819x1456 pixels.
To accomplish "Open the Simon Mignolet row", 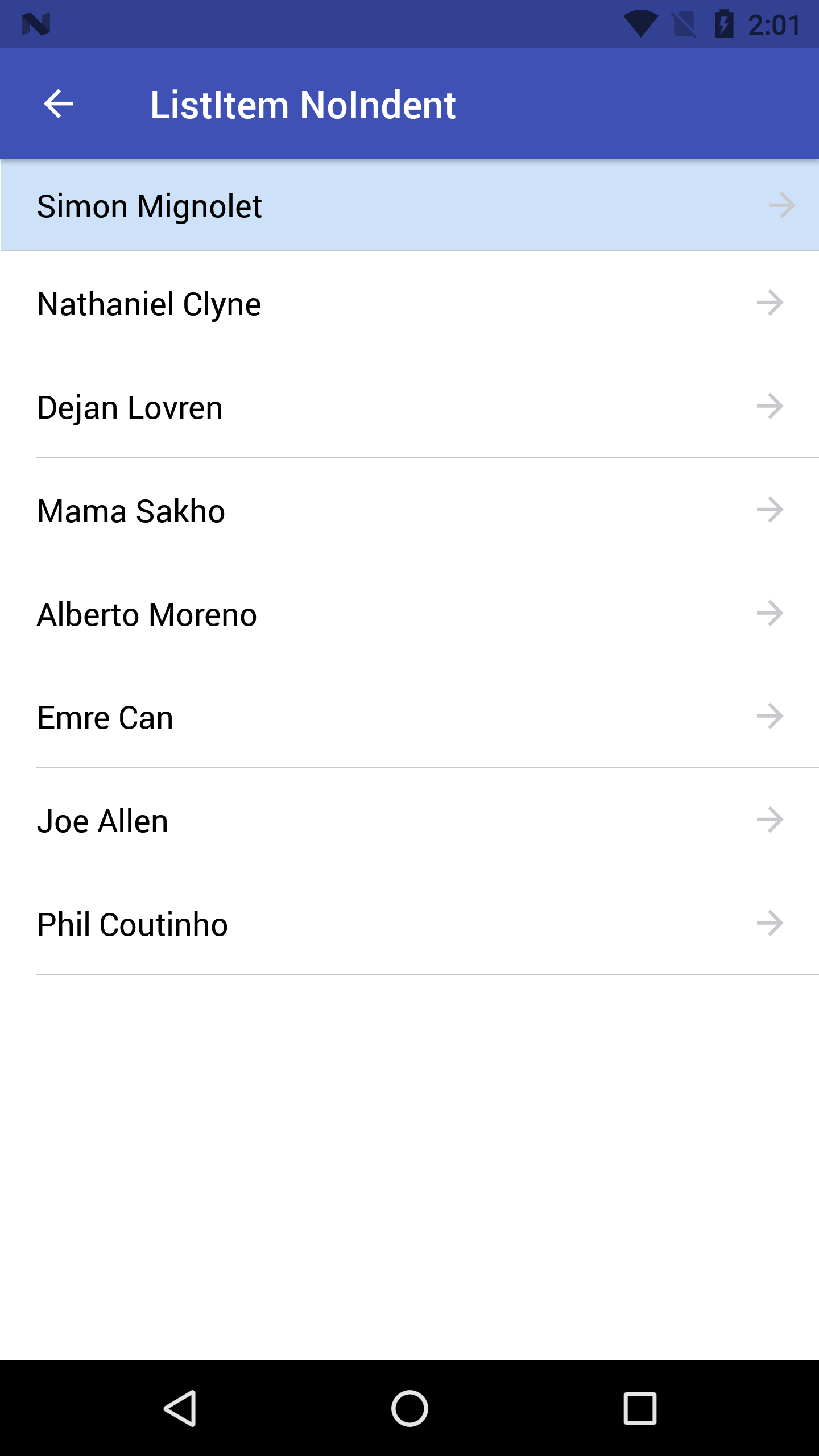I will [x=409, y=206].
